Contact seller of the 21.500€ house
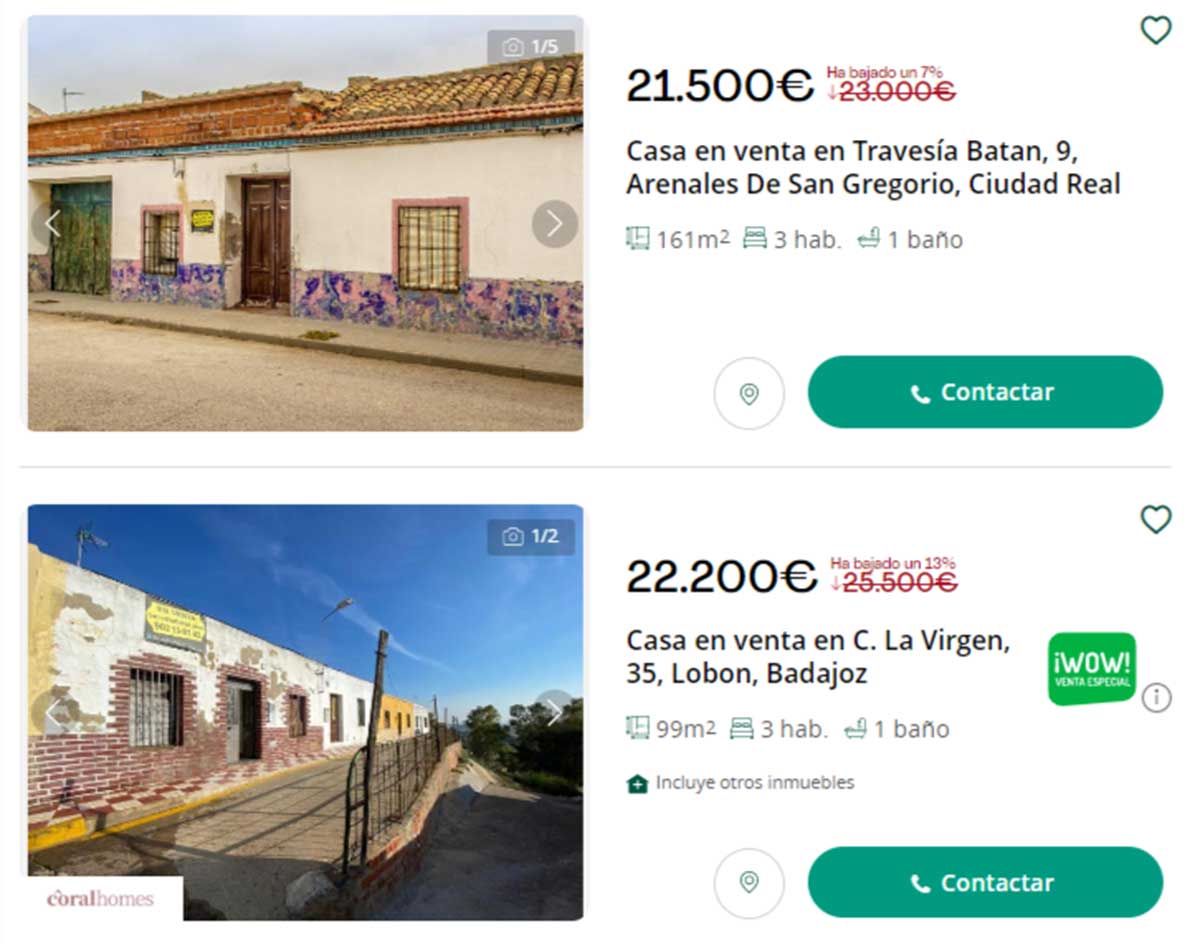 pyautogui.click(x=985, y=392)
